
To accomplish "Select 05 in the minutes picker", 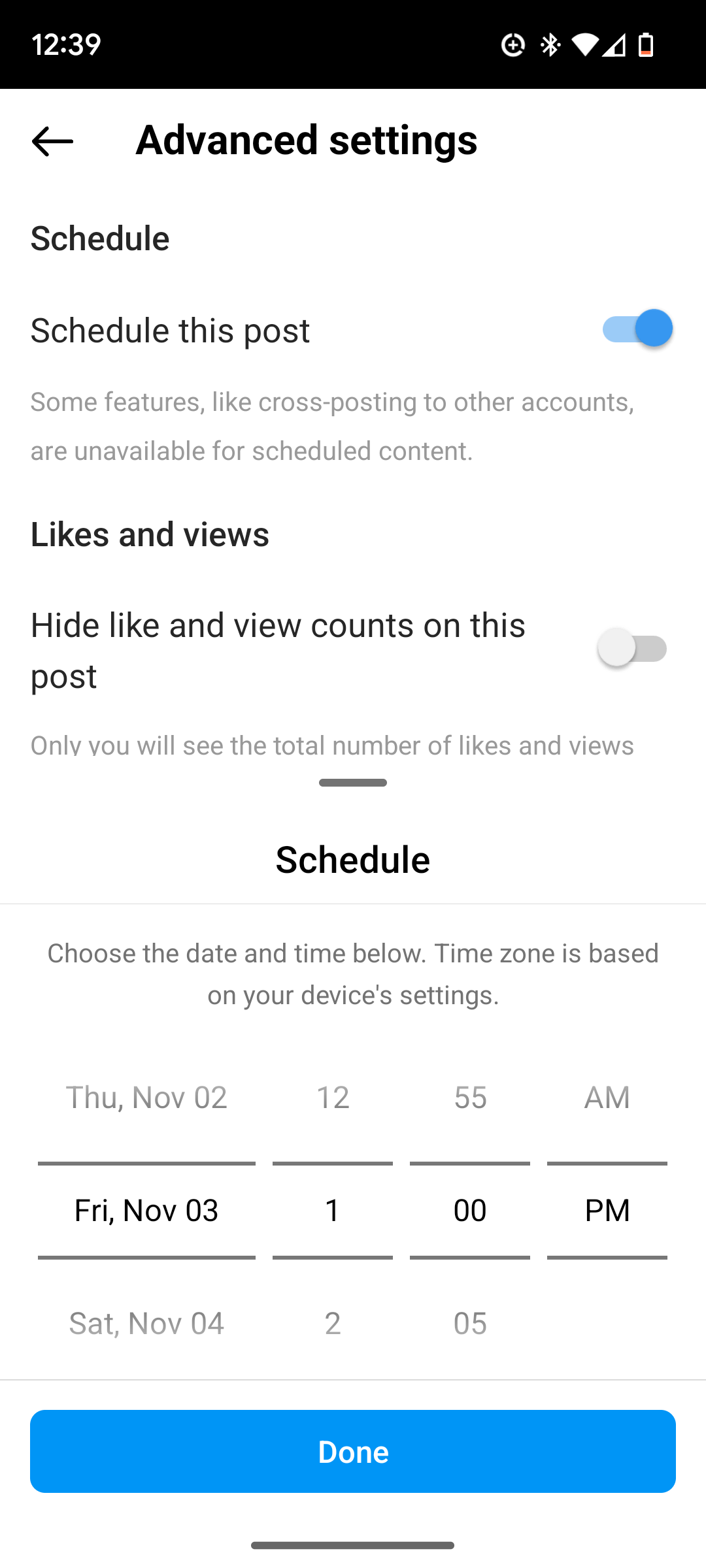I will (469, 1322).
